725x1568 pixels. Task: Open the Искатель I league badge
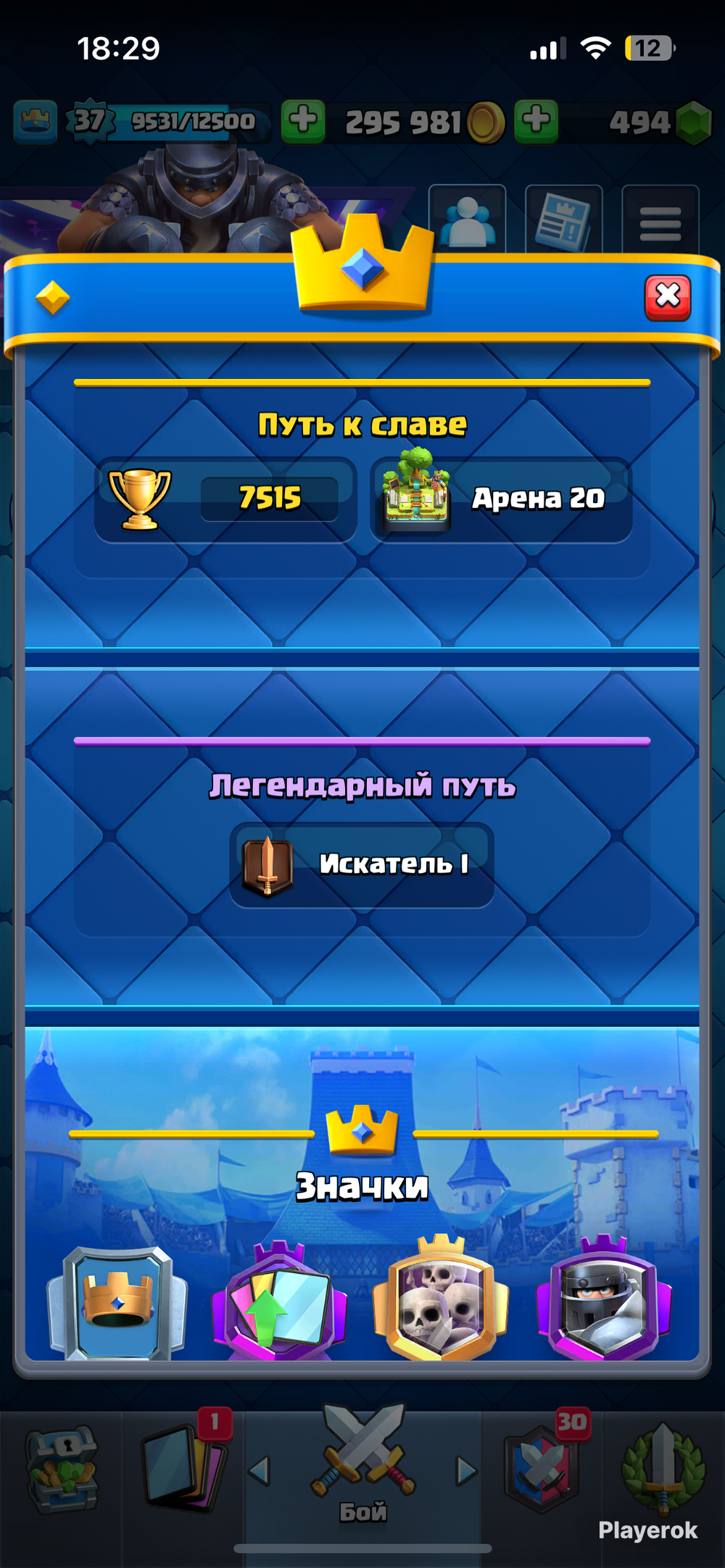362,864
